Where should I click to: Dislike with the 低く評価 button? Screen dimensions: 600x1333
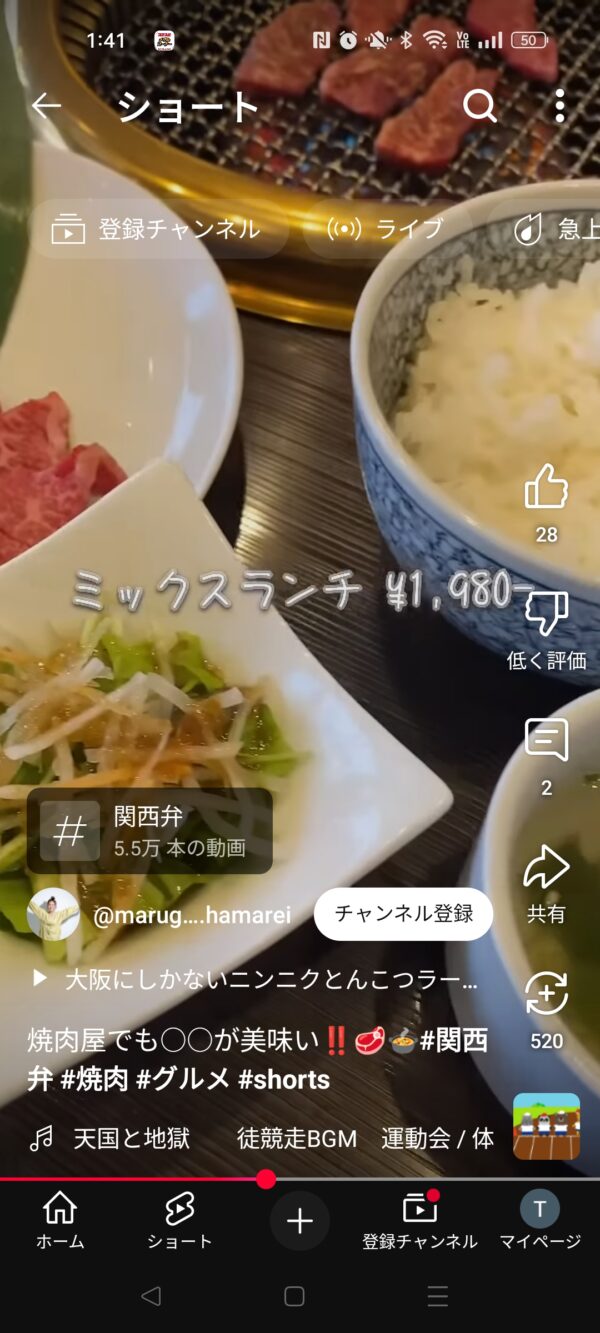(x=546, y=615)
